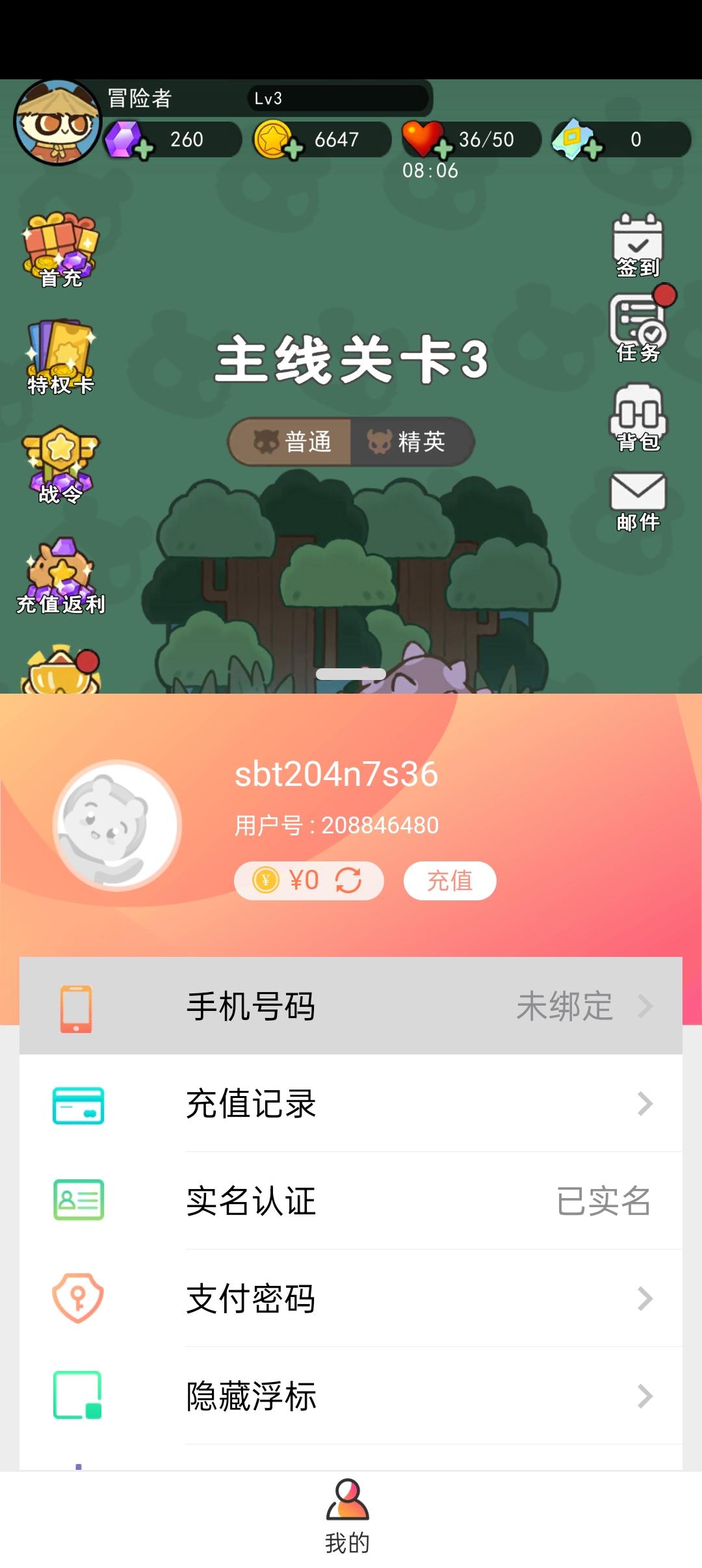Expand the 充值记录 recharge history row
The height and width of the screenshot is (1568, 702).
351,1105
